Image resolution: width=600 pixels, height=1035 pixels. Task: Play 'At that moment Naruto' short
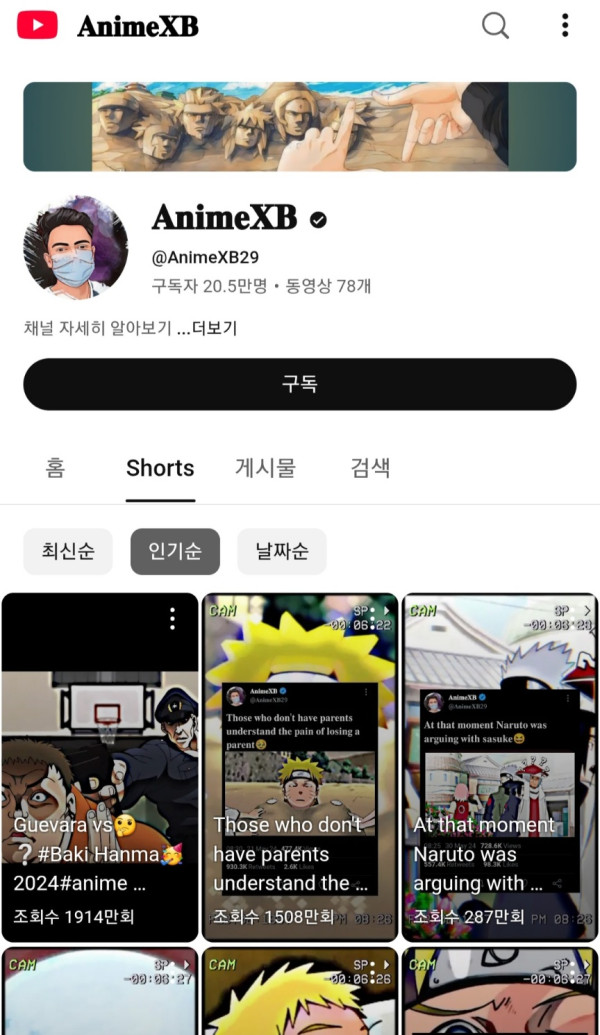pos(500,760)
